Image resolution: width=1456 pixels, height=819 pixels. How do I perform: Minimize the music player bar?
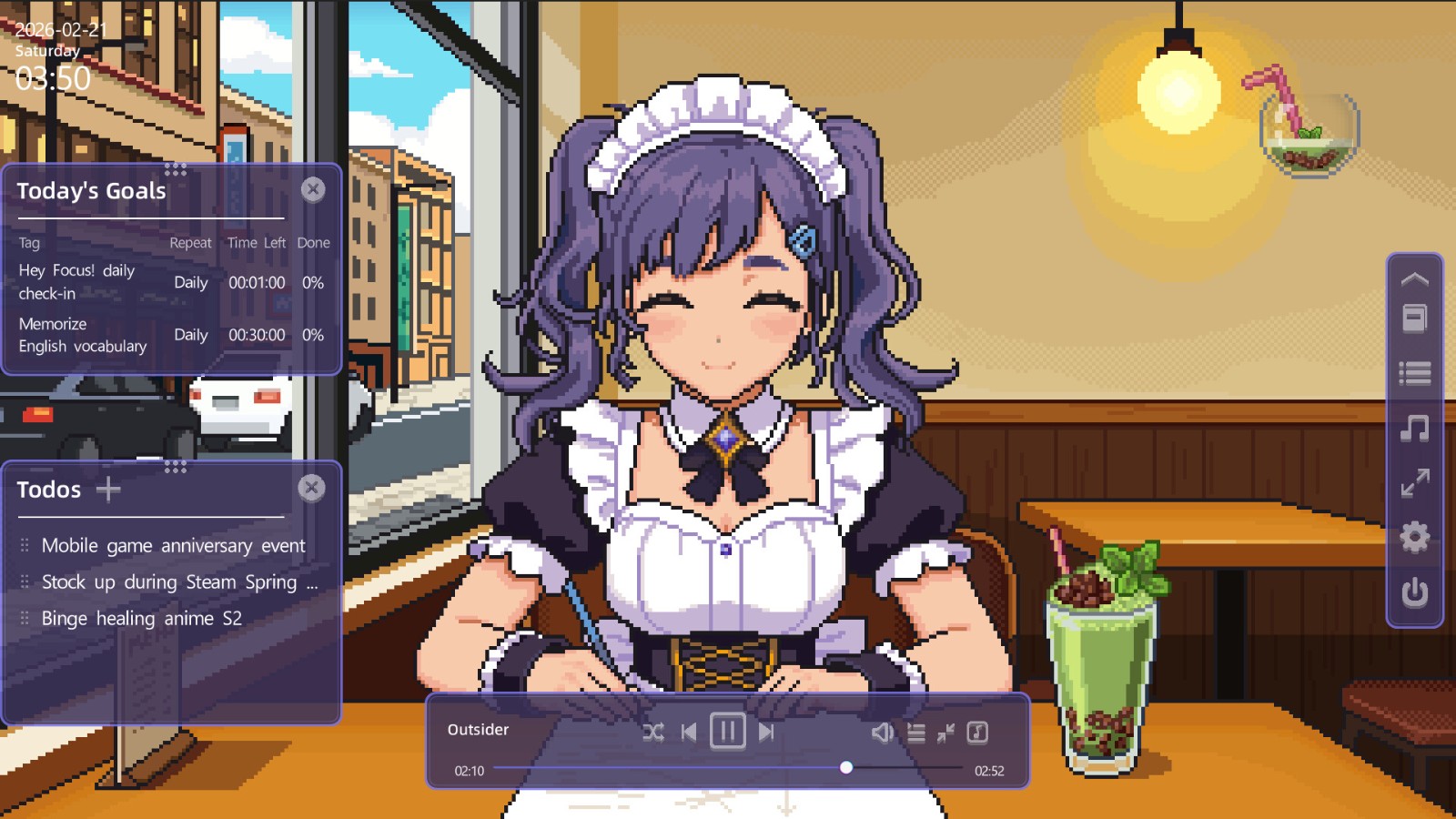946,733
